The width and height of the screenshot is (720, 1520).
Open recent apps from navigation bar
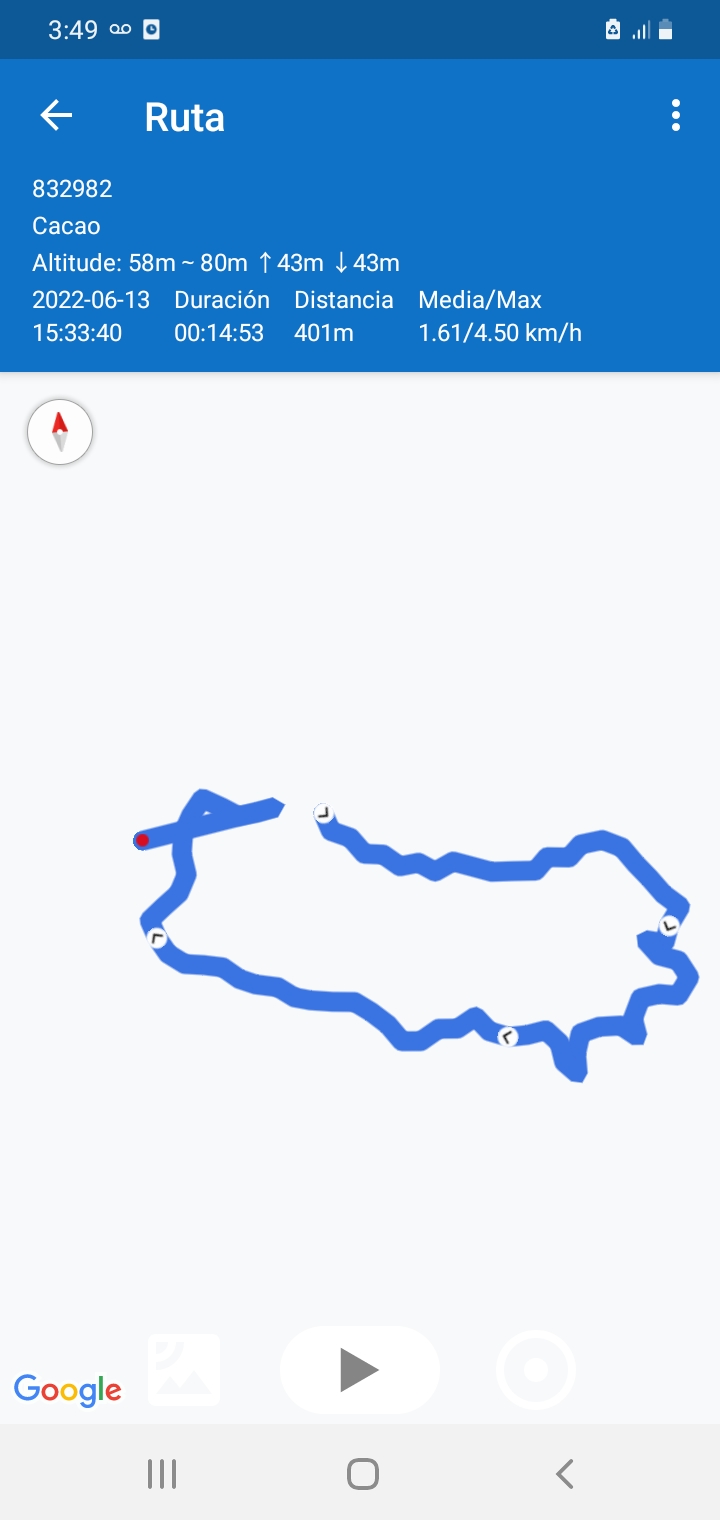162,1473
